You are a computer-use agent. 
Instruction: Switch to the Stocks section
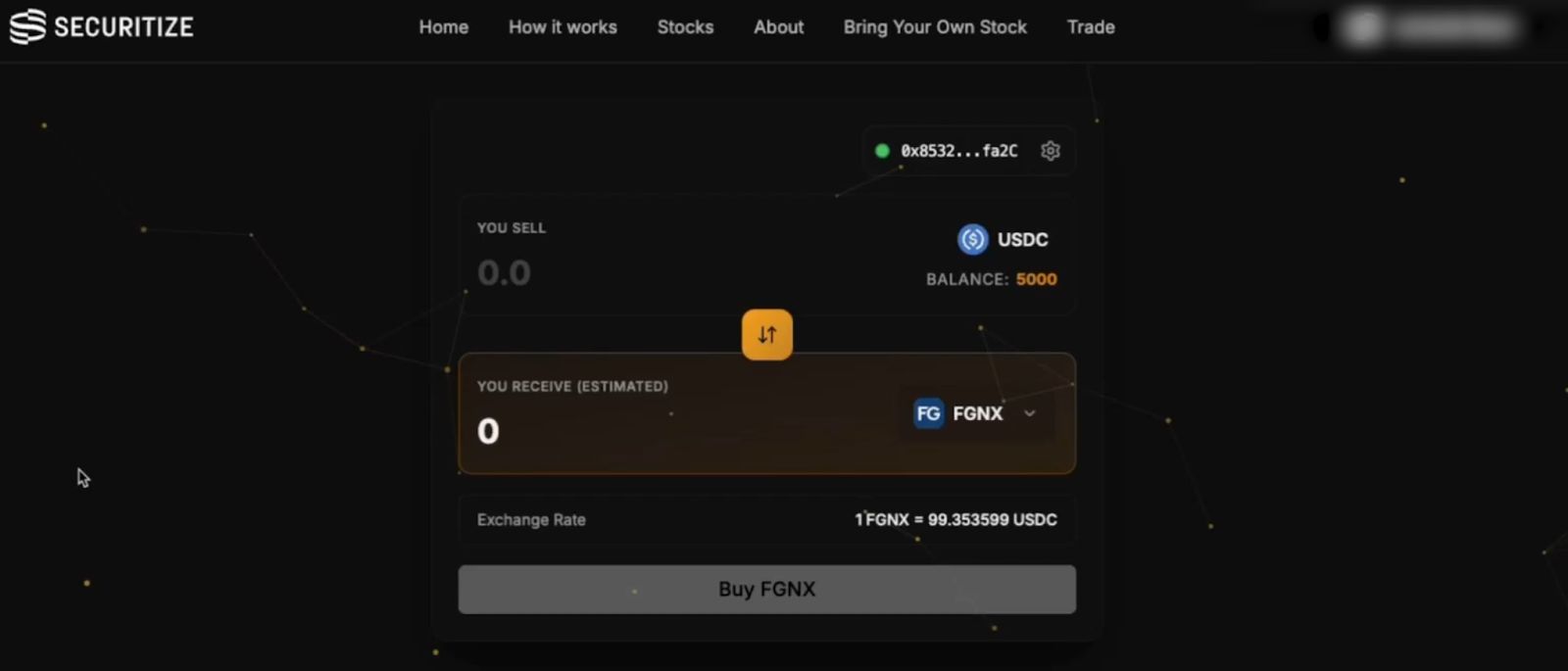685,27
